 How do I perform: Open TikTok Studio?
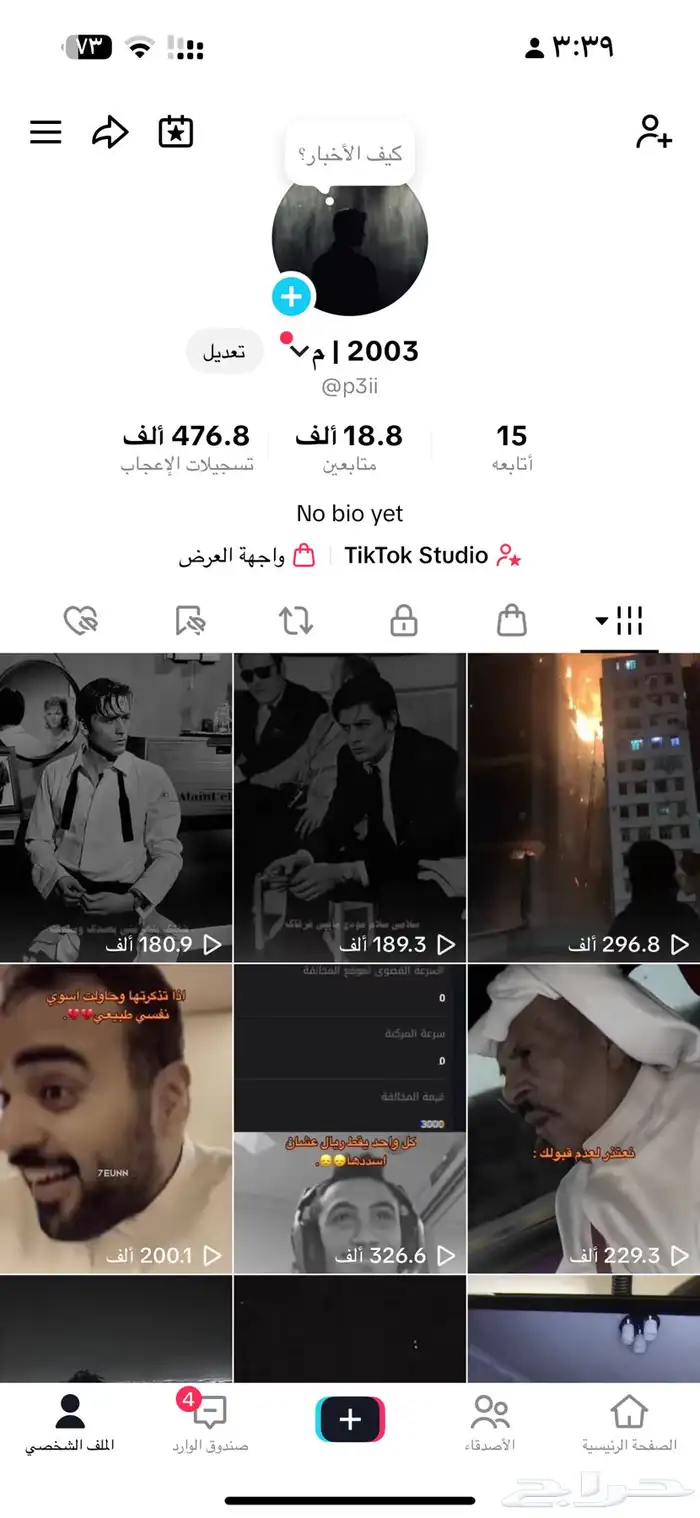[x=432, y=556]
